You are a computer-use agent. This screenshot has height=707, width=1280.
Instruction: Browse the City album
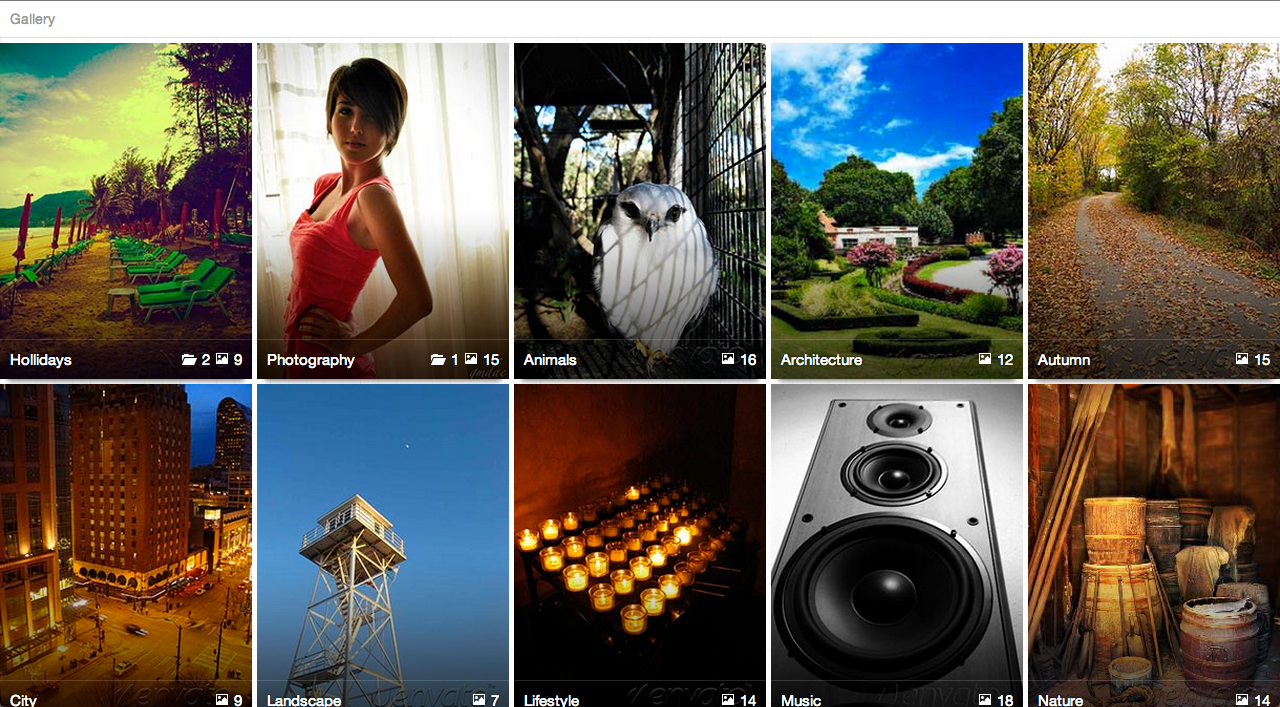tap(126, 545)
